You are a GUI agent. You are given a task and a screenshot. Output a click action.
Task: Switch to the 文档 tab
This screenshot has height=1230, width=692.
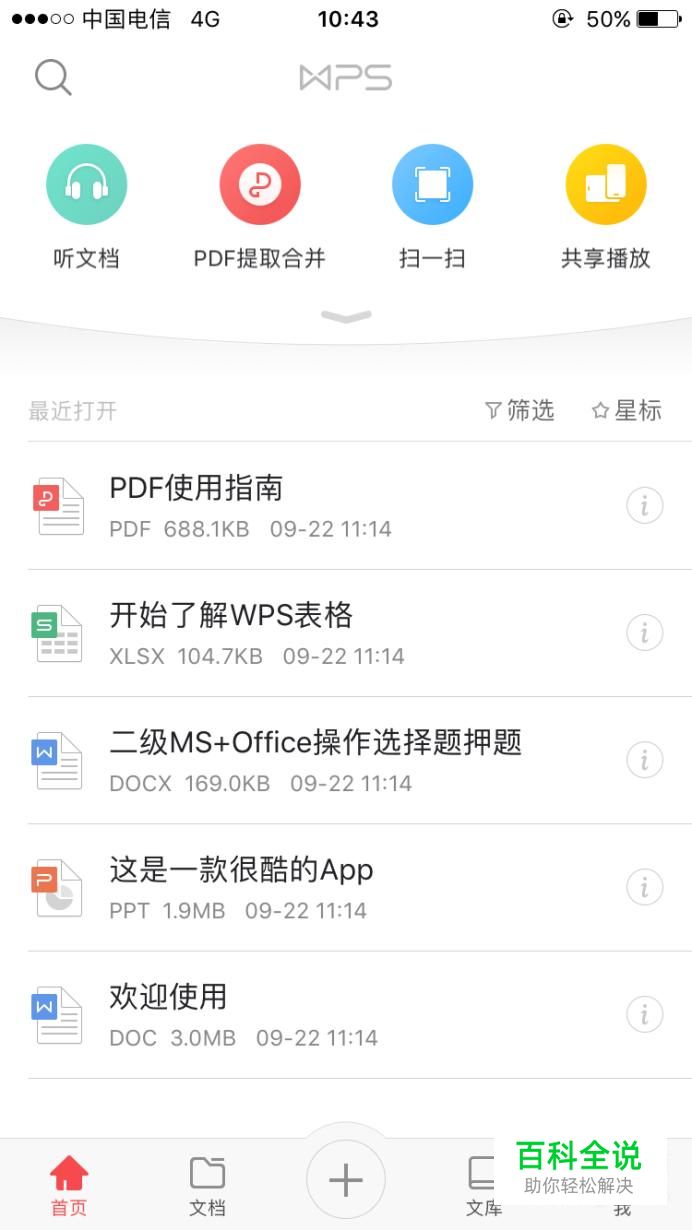(x=207, y=1186)
